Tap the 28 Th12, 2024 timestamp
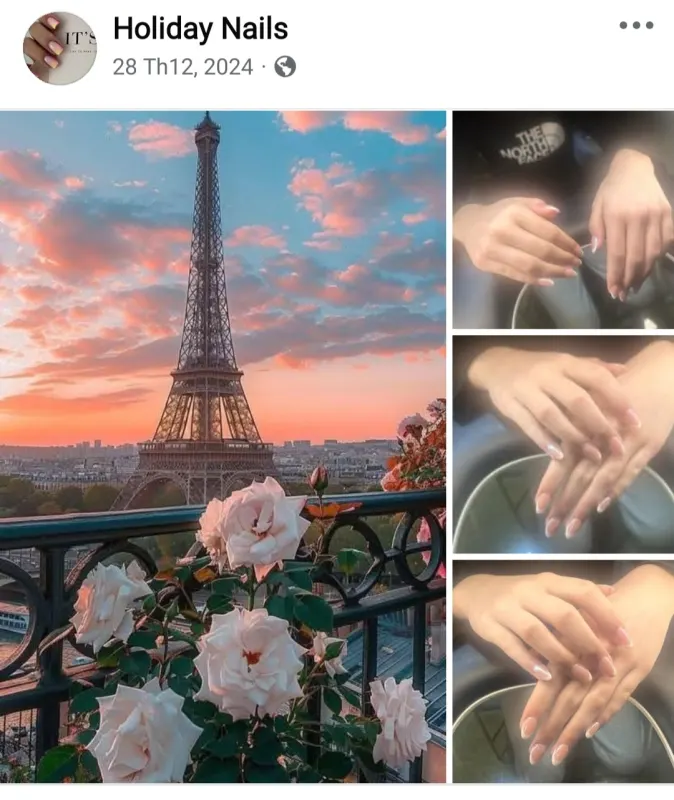Screen dimensions: 674x800 (x=182, y=67)
